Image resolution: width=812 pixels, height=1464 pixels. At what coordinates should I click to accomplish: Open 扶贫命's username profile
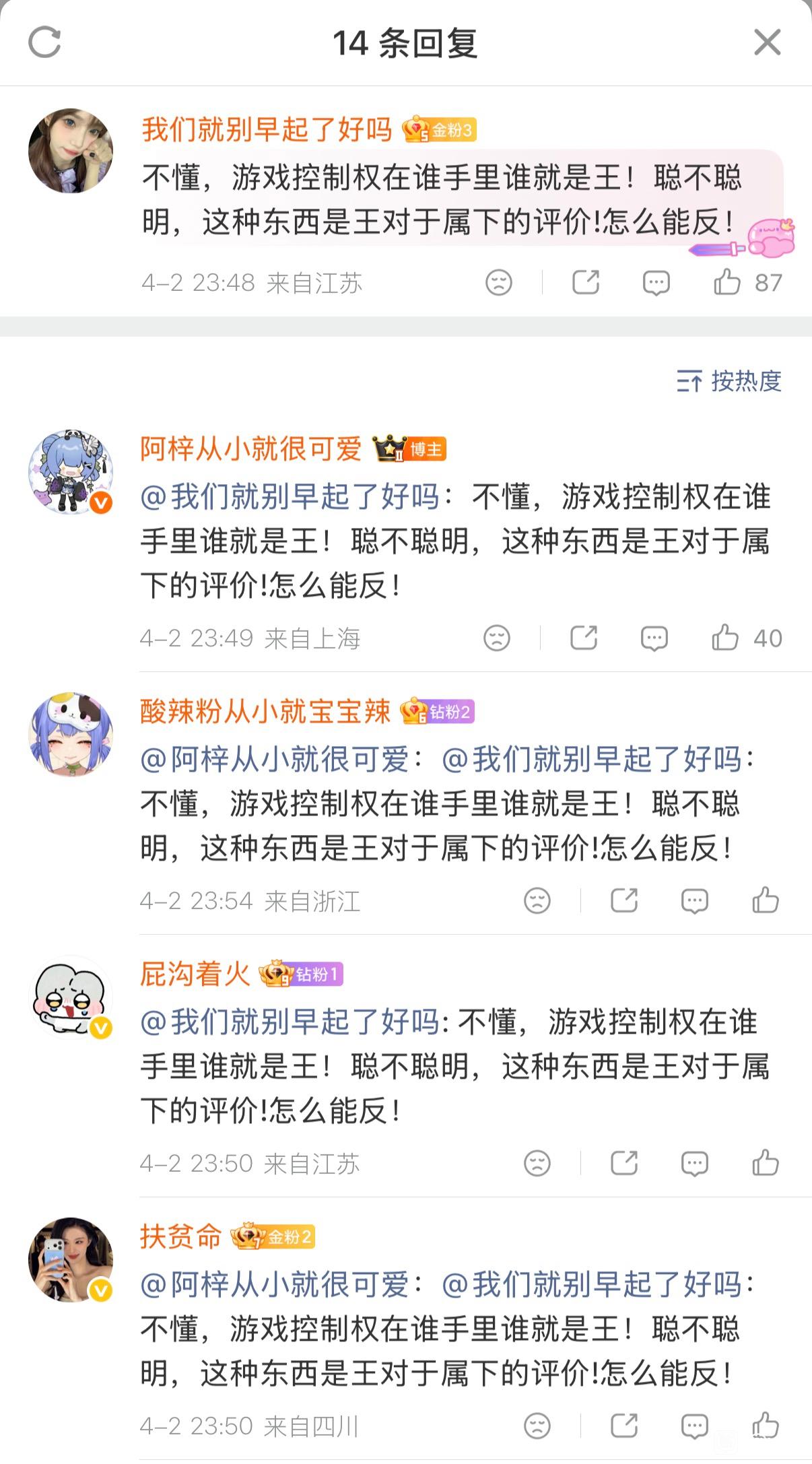180,1236
